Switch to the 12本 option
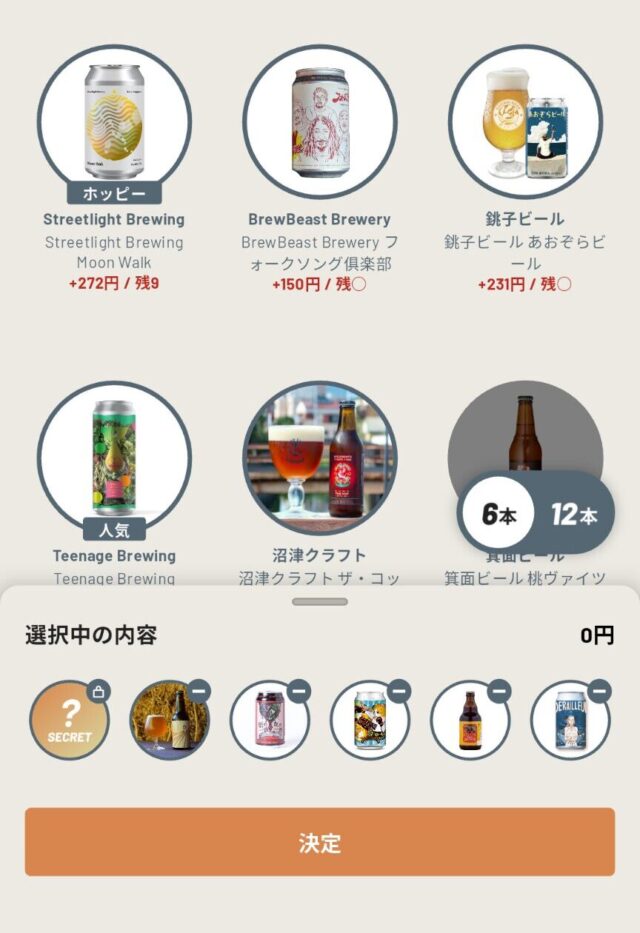Screen dimensions: 640x933 [x=574, y=515]
